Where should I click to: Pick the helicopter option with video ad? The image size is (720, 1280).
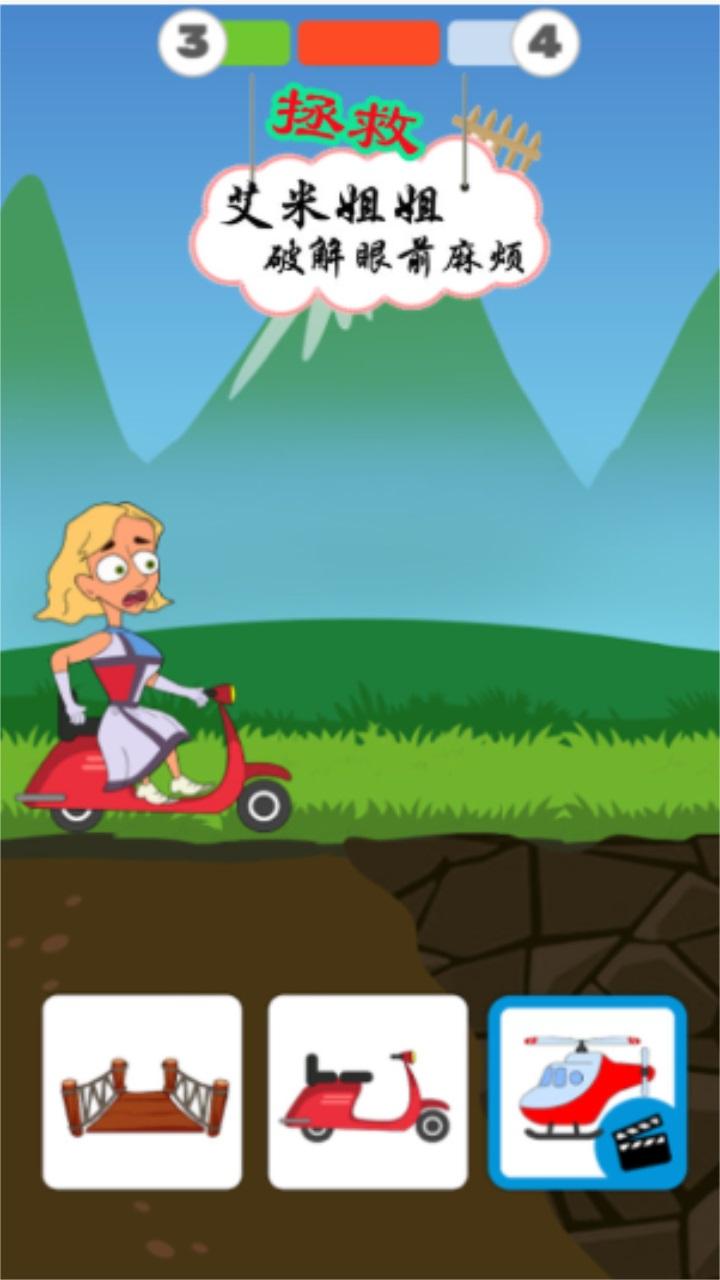click(x=587, y=1091)
